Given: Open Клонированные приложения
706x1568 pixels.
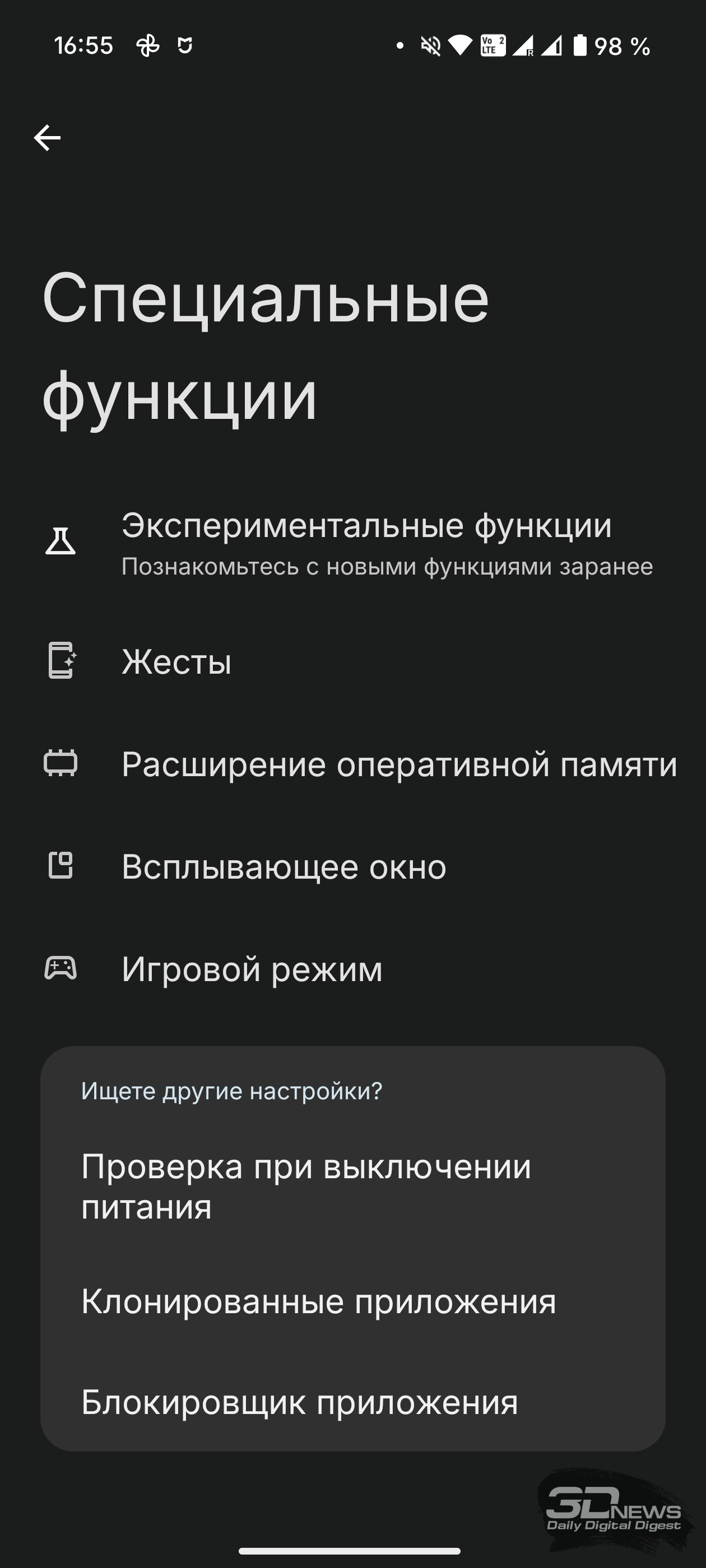Looking at the screenshot, I should [352, 1301].
